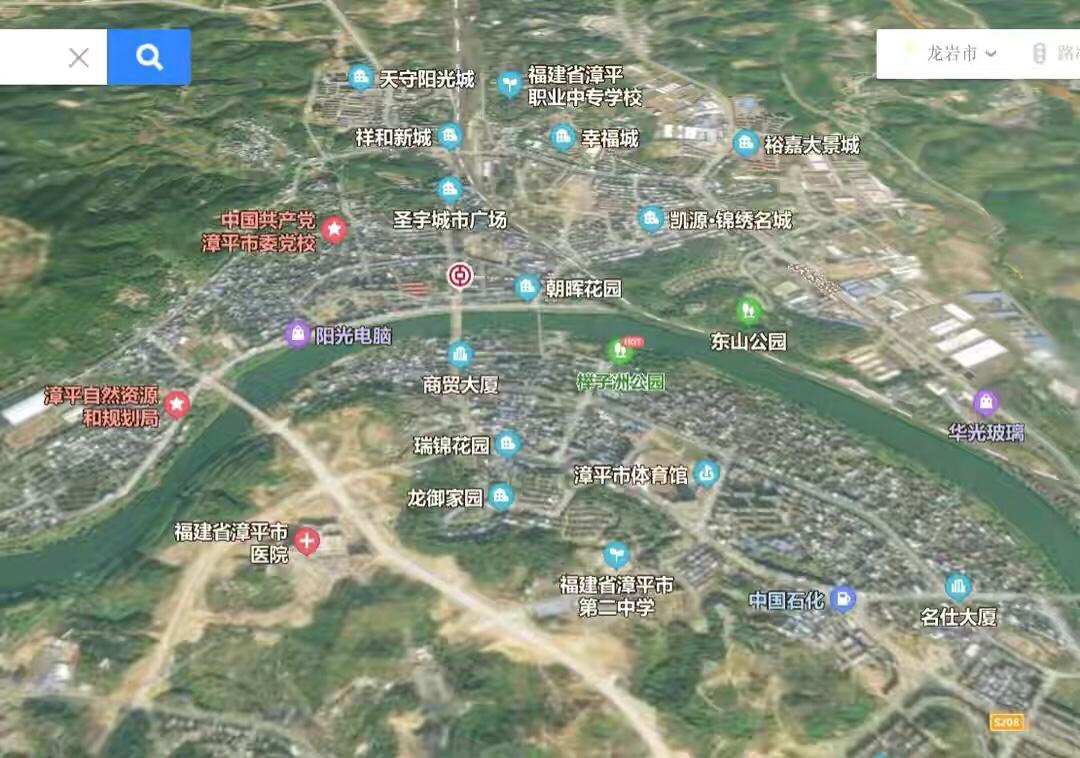Select the 名仕大厦 building marker

(x=957, y=587)
